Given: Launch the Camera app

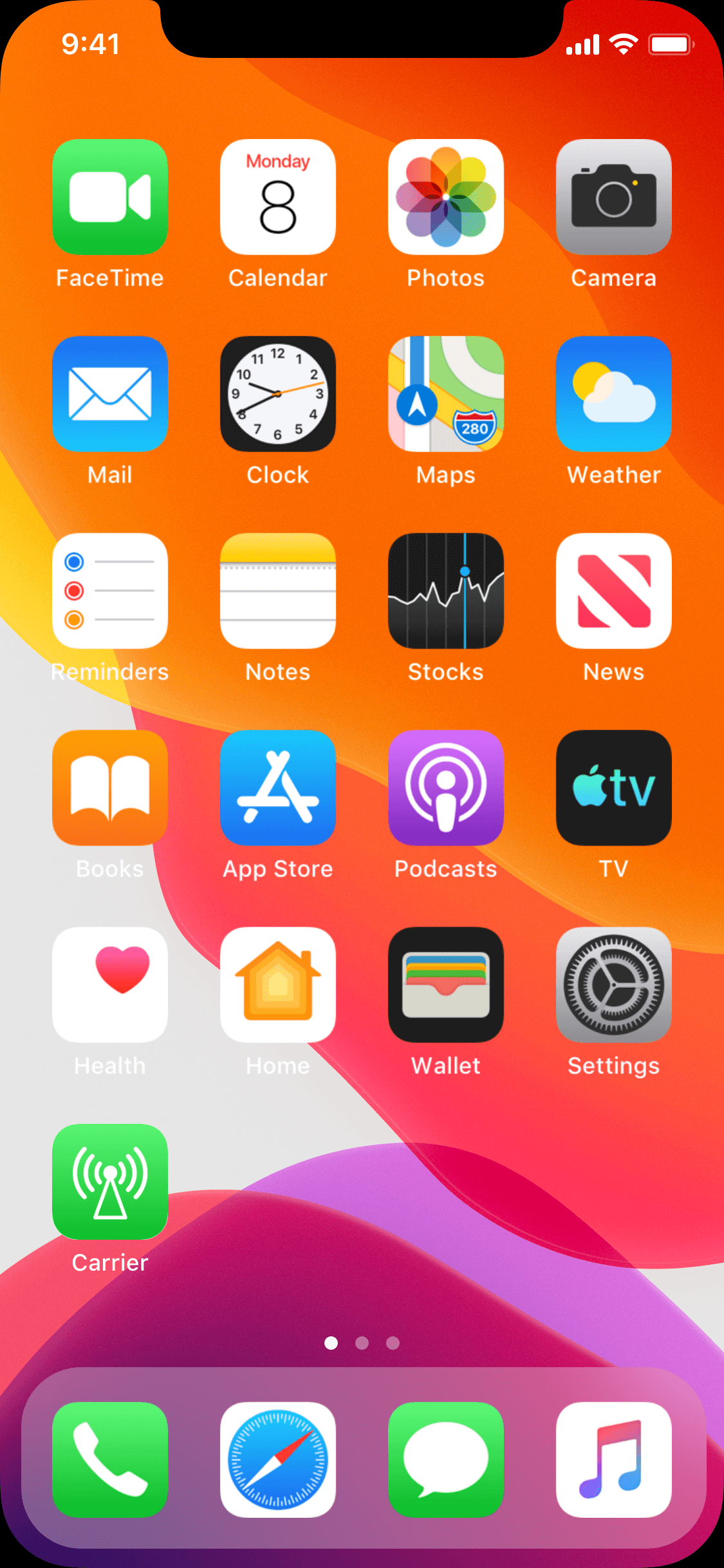Looking at the screenshot, I should tap(614, 197).
